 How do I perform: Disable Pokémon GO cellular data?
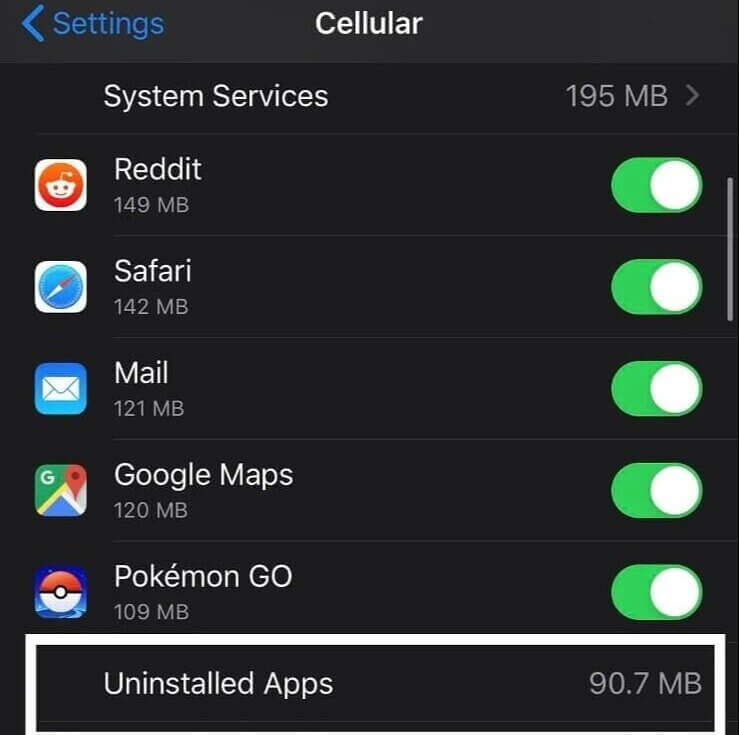656,592
